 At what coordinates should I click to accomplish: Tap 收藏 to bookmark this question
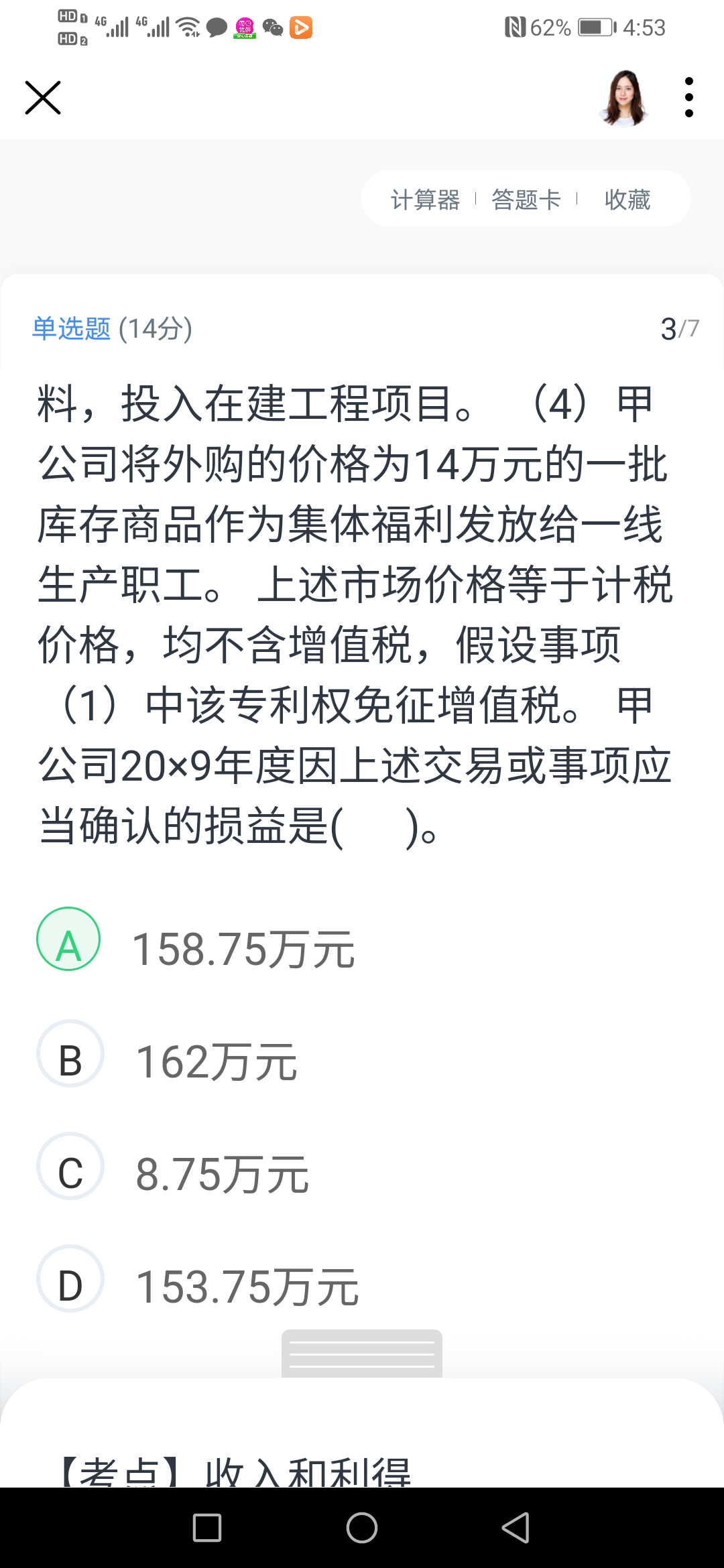coord(627,200)
